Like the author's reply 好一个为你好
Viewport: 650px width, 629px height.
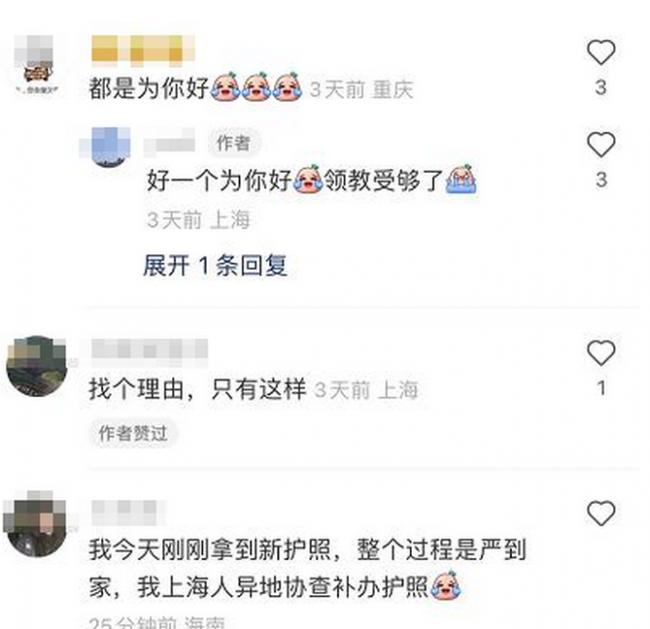point(600,146)
